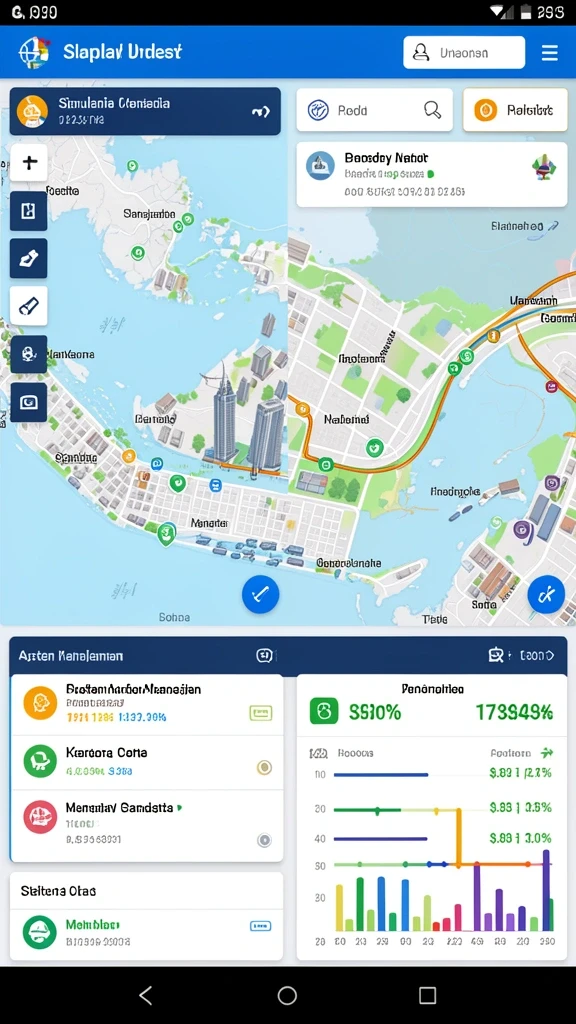
Task: Open the Menenlav Gamdstta list row
Action: coord(147,825)
